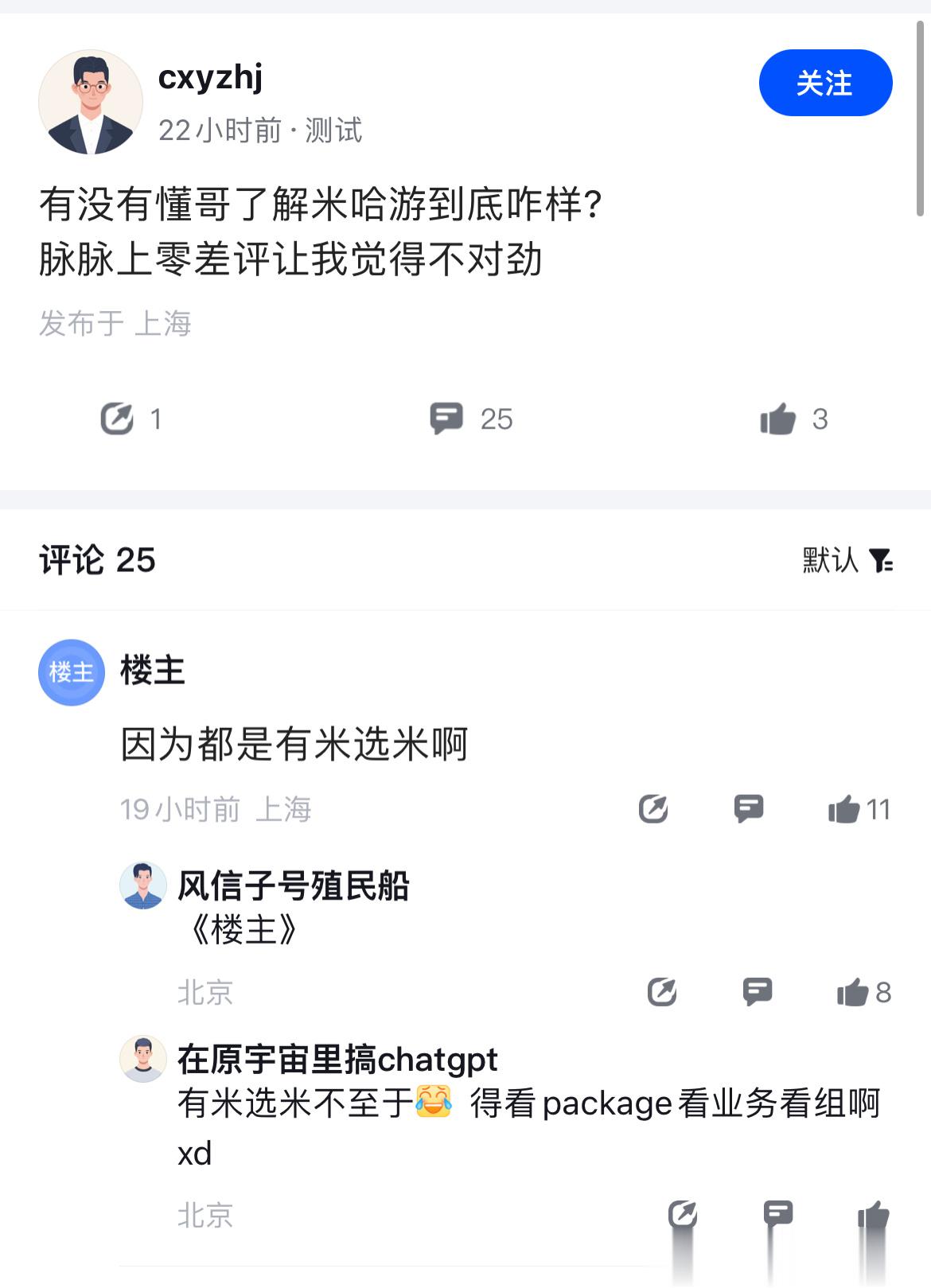Viewport: 931px width, 1288px height.
Task: Toggle the like showing 11 on 楼主's comment
Action: (x=847, y=809)
